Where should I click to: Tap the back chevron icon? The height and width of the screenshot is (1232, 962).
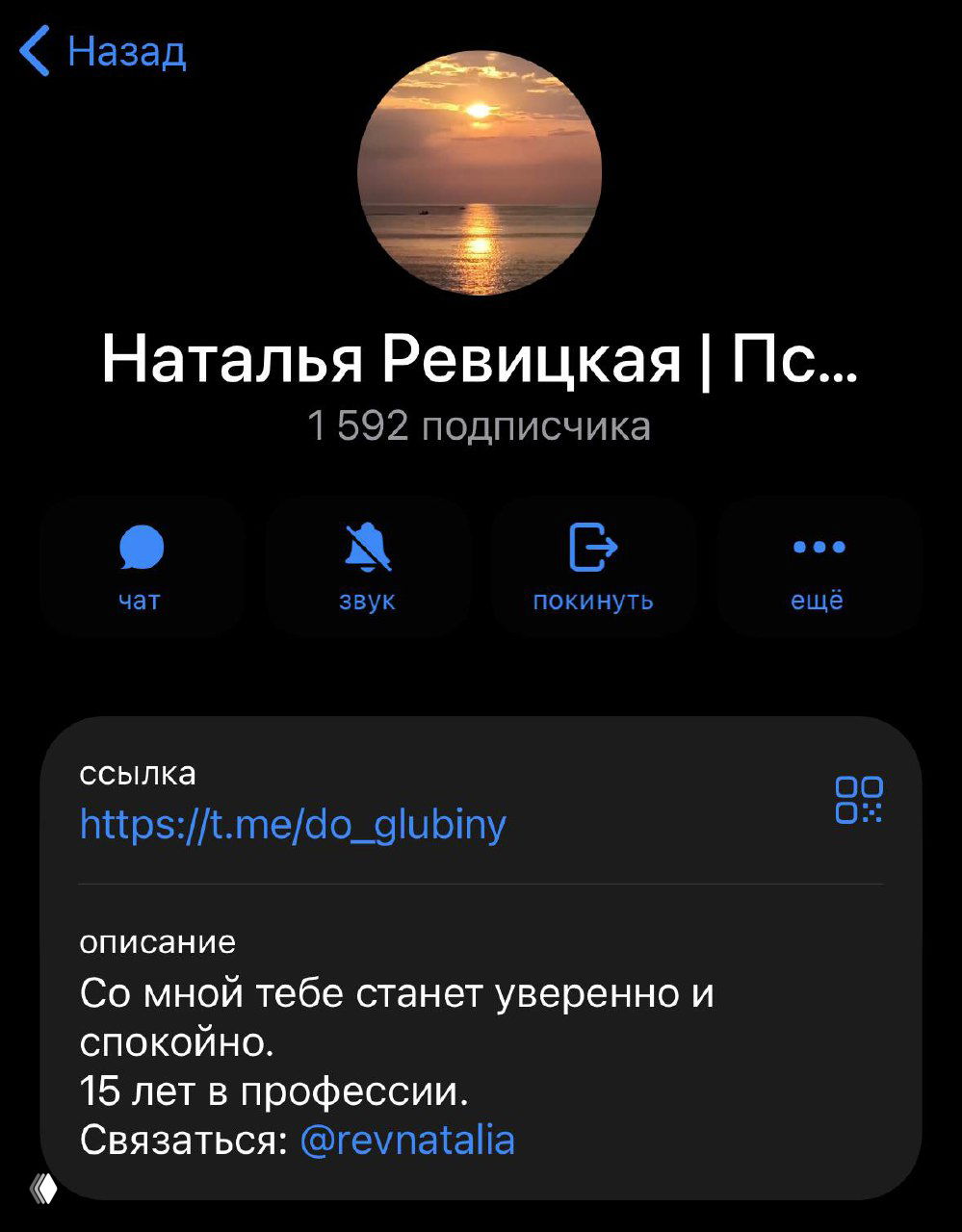pyautogui.click(x=35, y=53)
